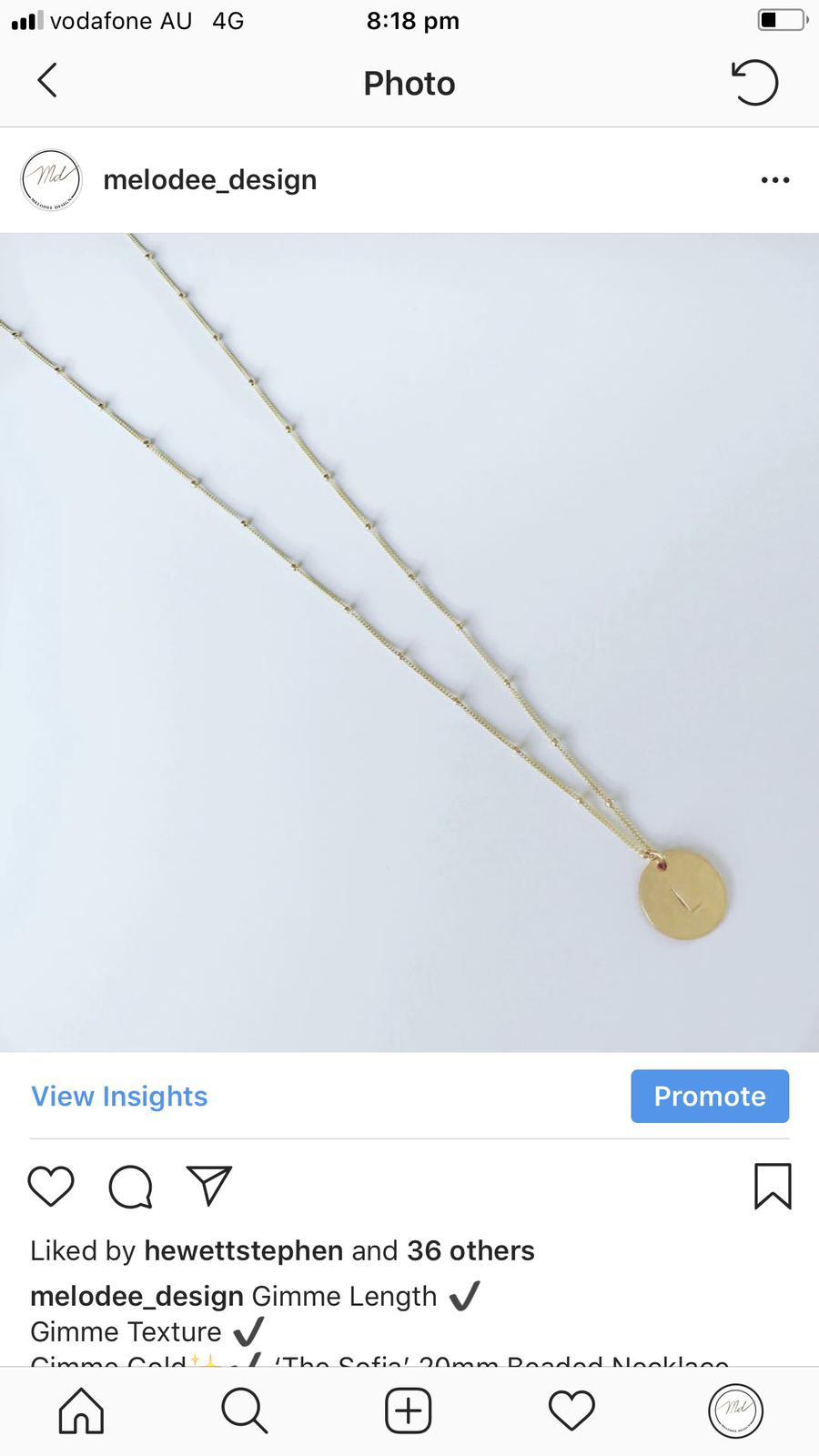This screenshot has height=1456, width=819.
Task: View the 36 others who liked
Action: (470, 1251)
